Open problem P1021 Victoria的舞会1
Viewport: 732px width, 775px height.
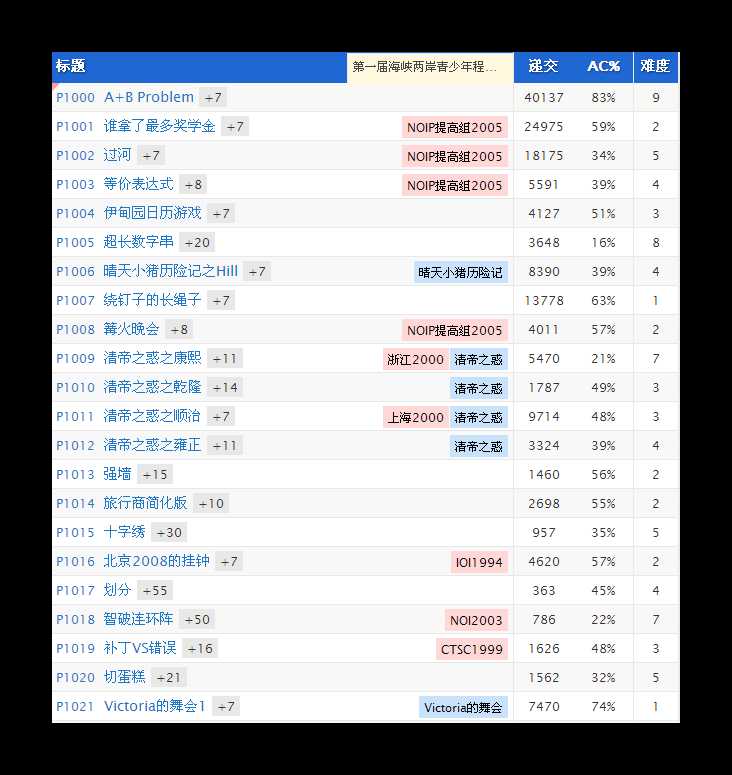pos(153,707)
